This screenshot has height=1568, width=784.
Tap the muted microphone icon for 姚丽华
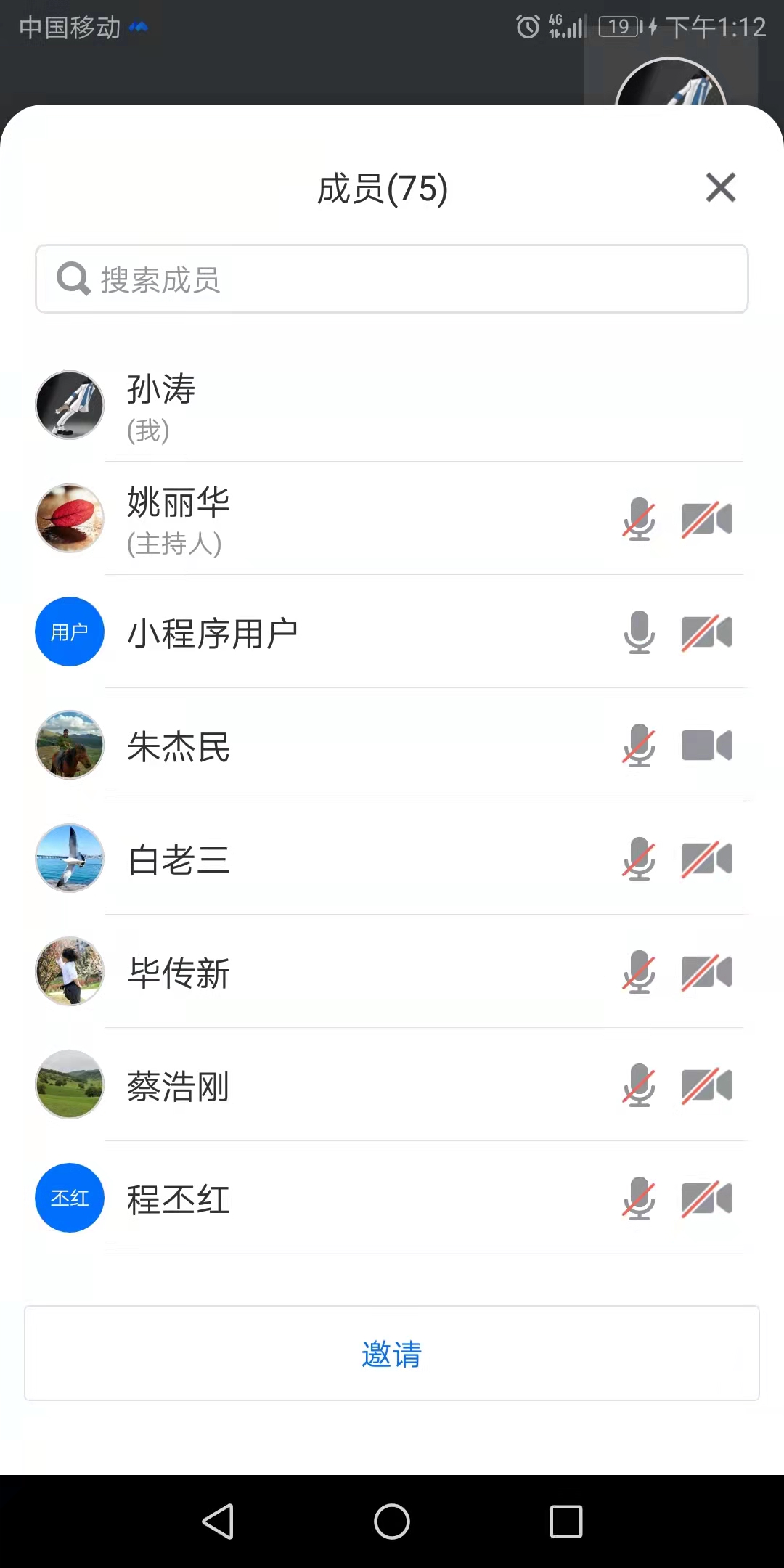(x=639, y=519)
